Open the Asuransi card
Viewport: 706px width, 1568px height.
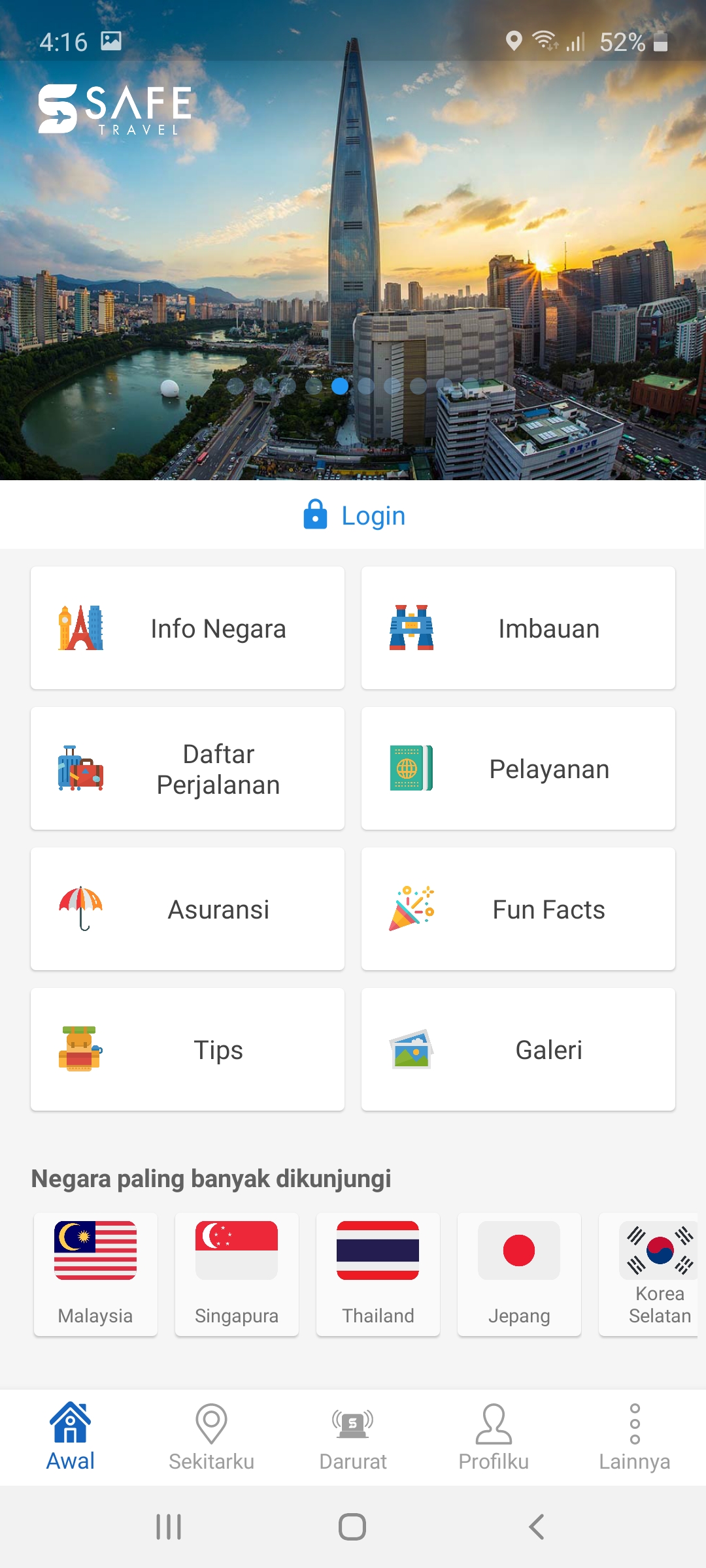[x=188, y=909]
